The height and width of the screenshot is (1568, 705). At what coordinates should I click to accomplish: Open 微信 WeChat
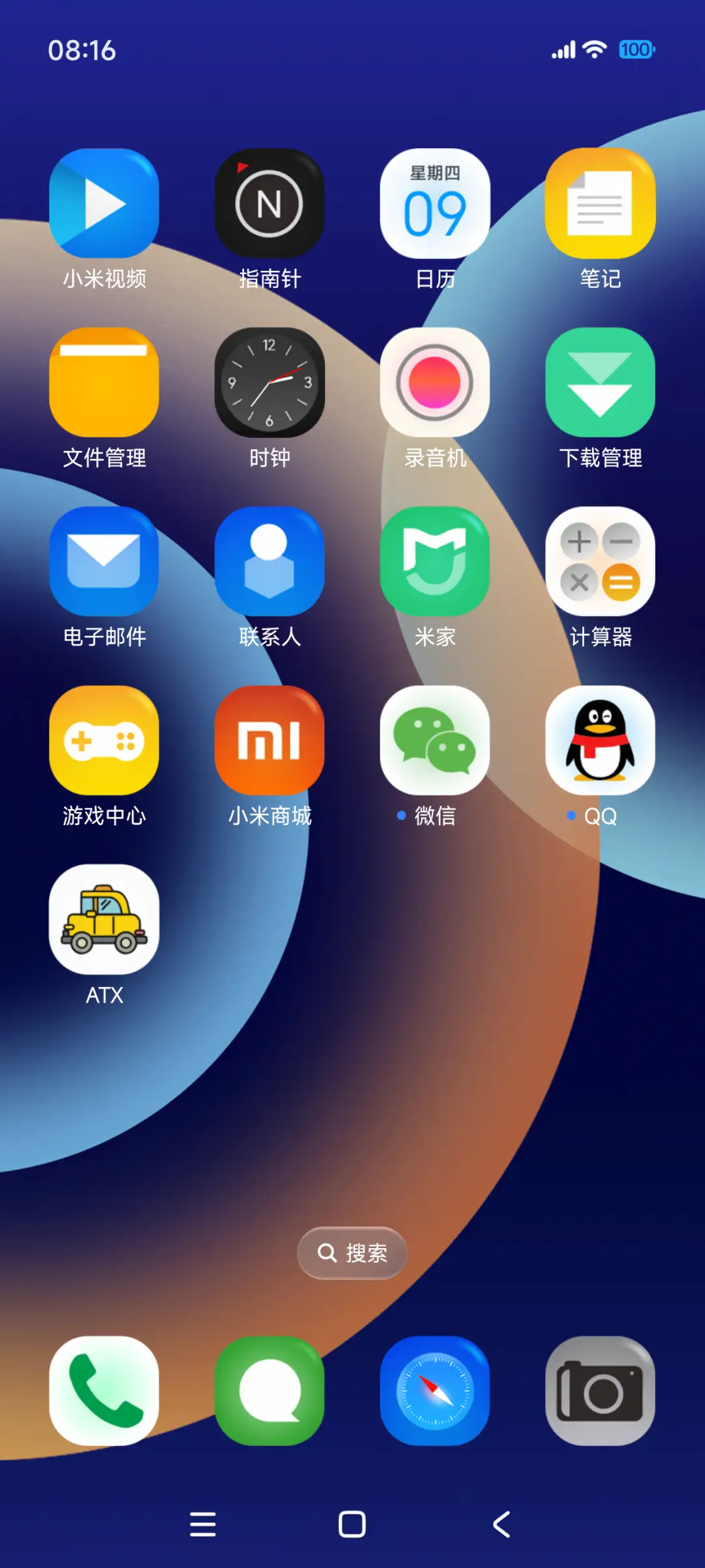pos(435,740)
